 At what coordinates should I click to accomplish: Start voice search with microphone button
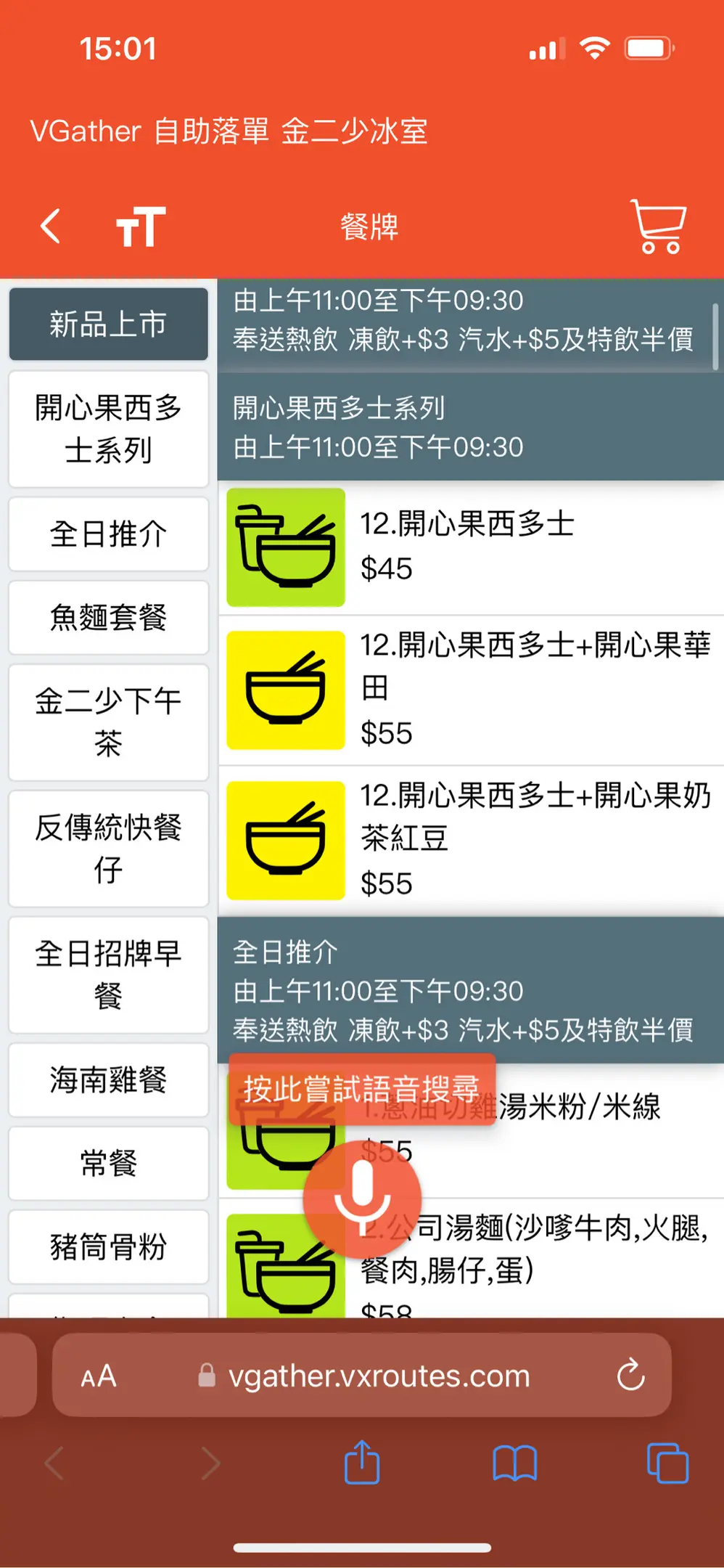[362, 1199]
